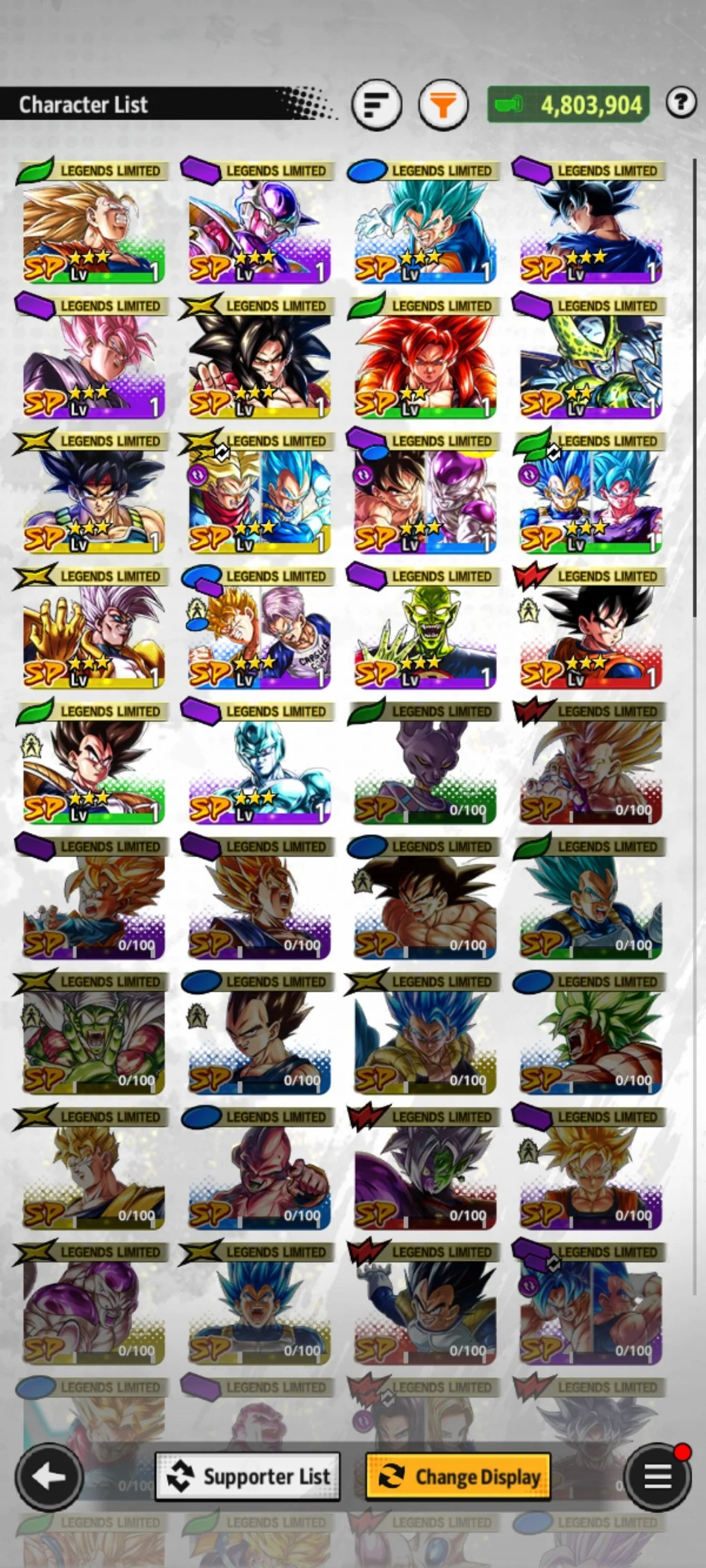Select the Goku Black Rosé card
Viewport: 706px width, 1568px height.
coord(93,361)
